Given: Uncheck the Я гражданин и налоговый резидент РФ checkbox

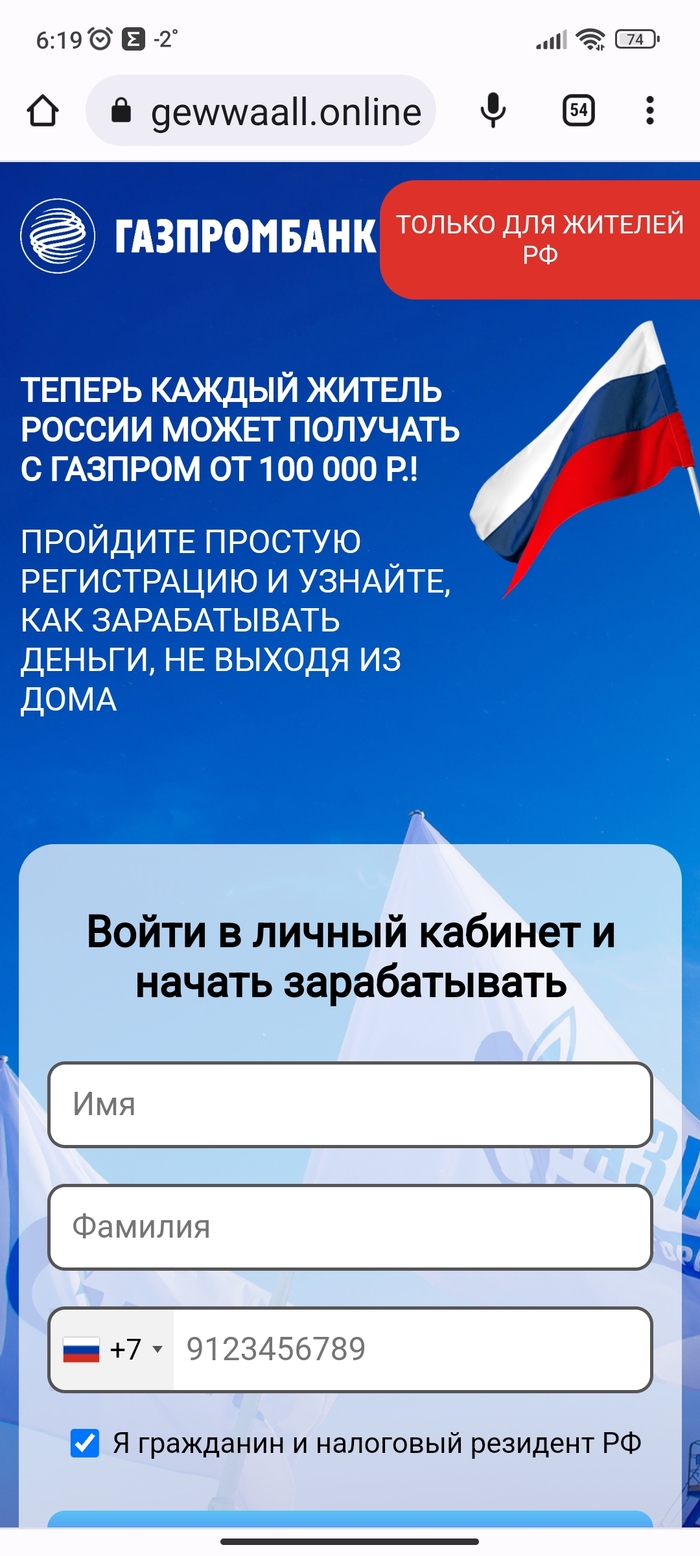Looking at the screenshot, I should tap(85, 1443).
